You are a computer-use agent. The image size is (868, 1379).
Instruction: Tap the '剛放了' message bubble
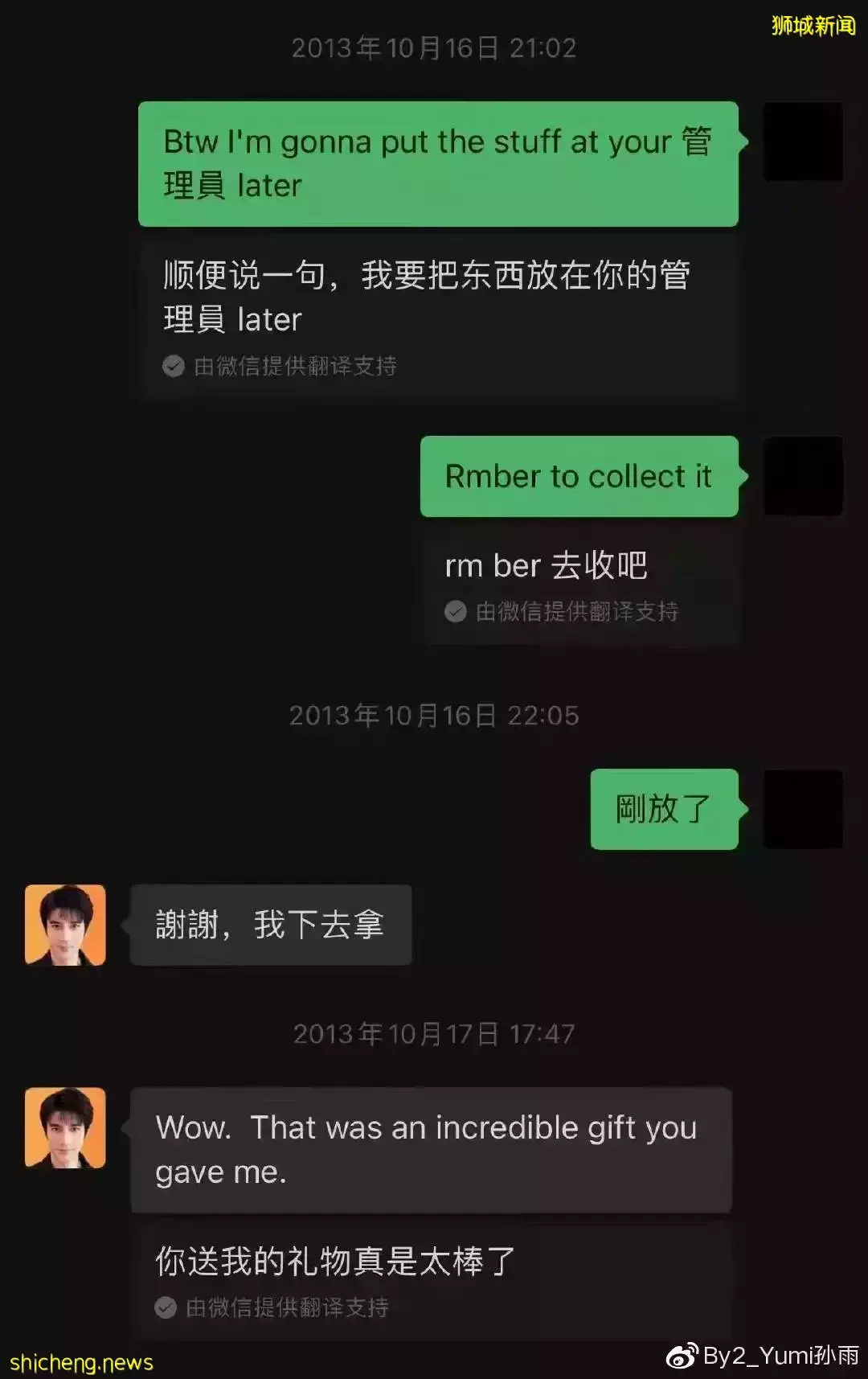point(664,809)
